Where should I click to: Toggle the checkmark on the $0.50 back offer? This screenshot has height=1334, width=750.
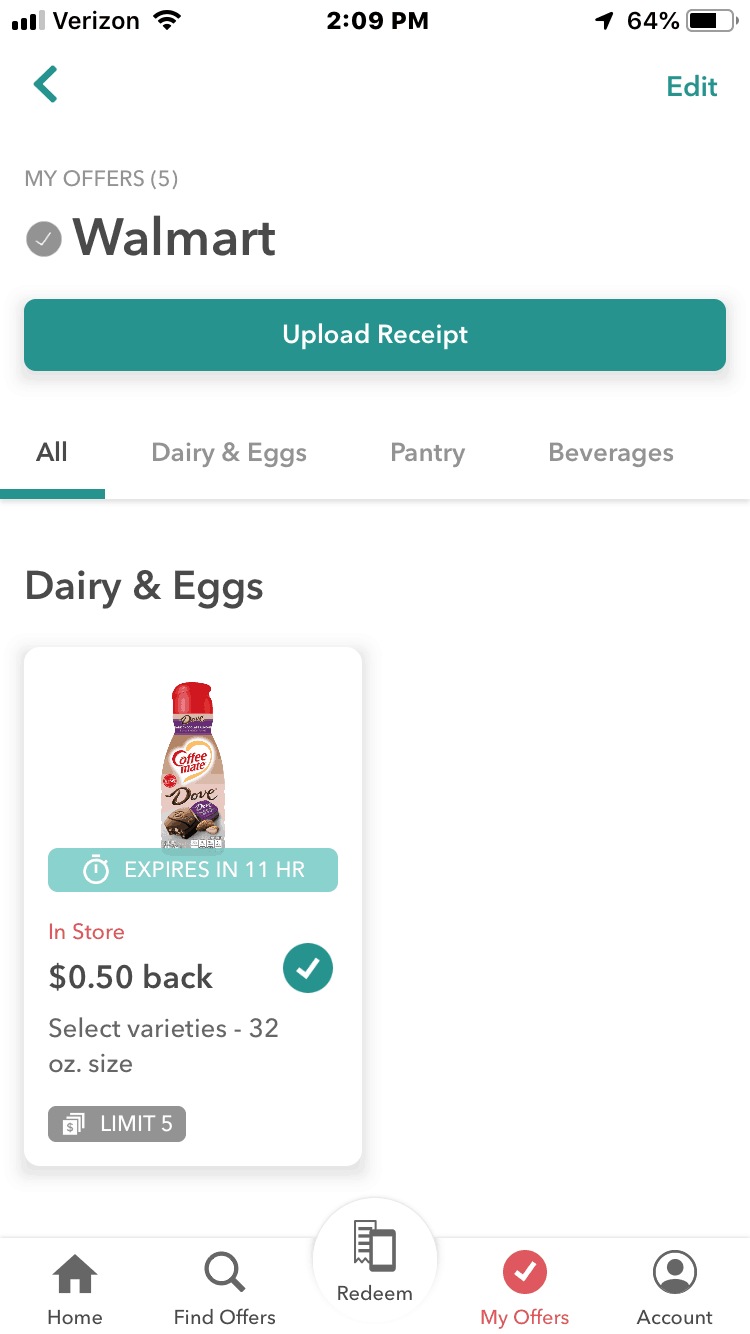point(308,968)
